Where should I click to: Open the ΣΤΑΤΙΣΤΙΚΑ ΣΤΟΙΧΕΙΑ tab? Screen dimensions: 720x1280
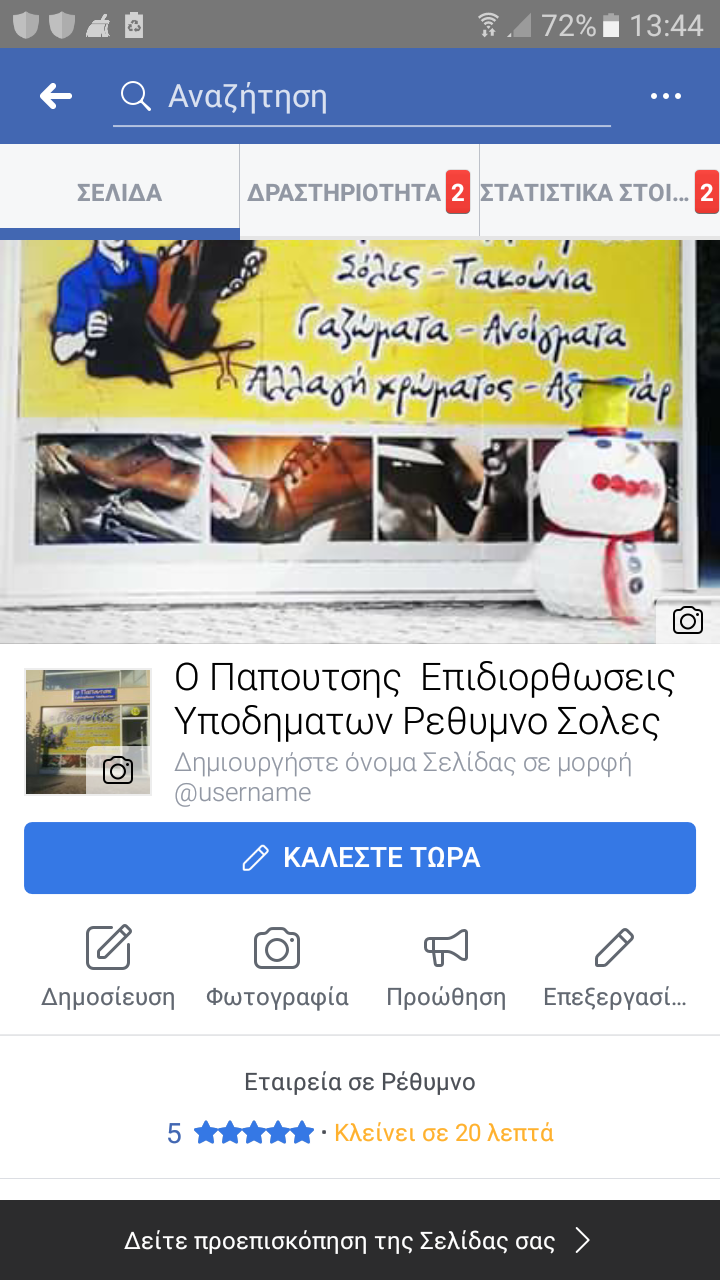pyautogui.click(x=598, y=193)
